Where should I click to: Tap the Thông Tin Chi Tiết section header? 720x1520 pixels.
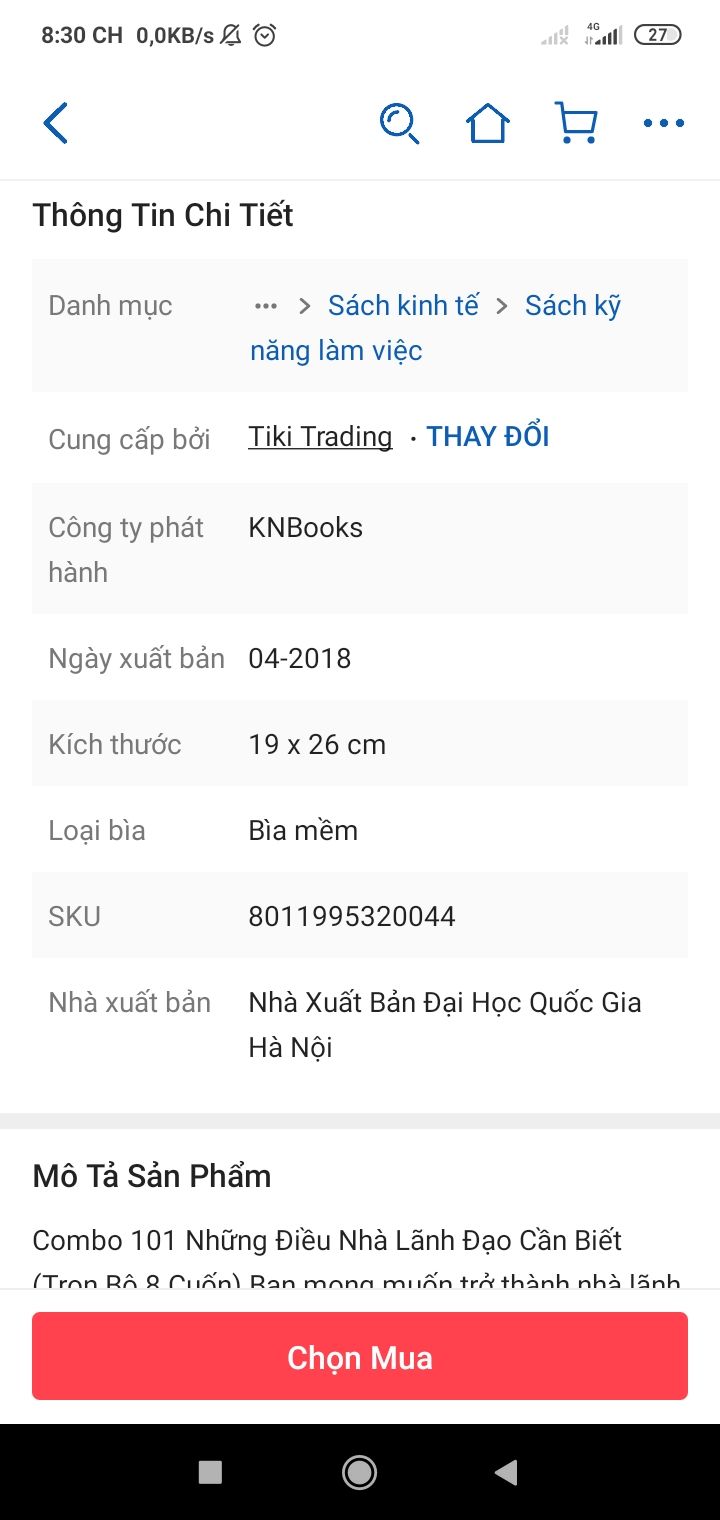coord(163,214)
